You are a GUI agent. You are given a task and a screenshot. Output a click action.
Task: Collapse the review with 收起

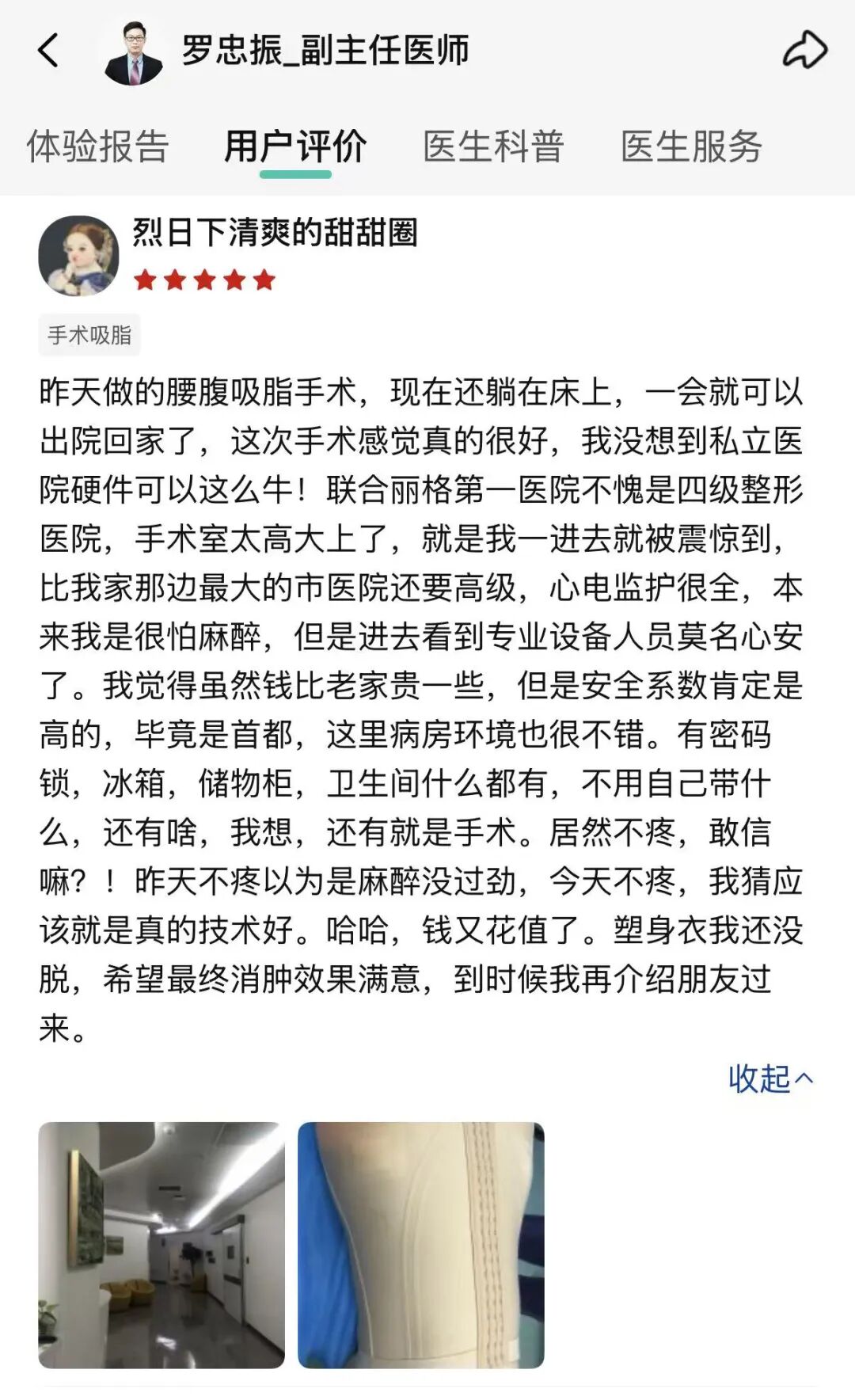769,1079
